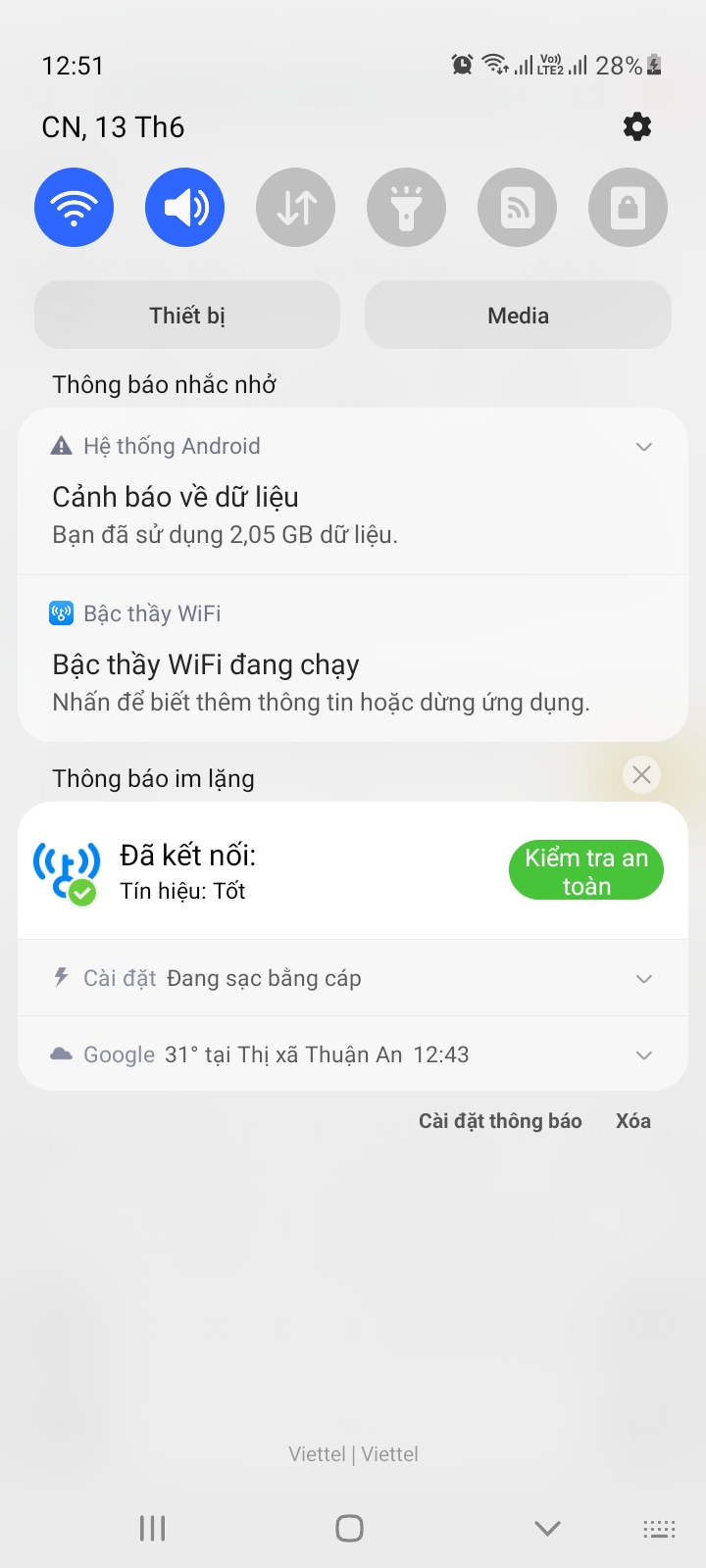This screenshot has width=706, height=1568.
Task: Open Cài đặt thông báo
Action: [x=500, y=1121]
